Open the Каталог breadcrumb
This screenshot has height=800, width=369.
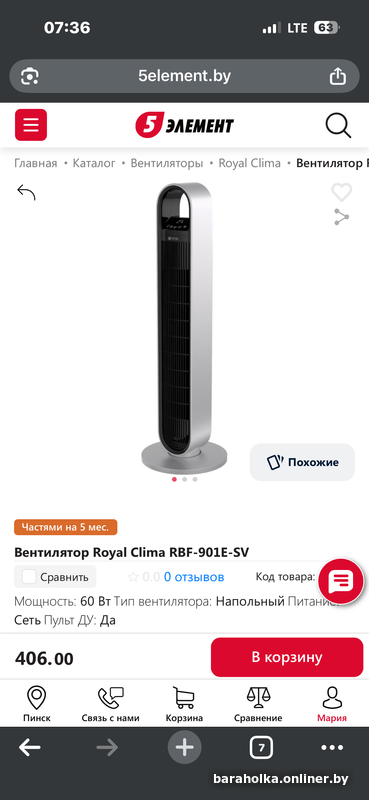click(94, 163)
